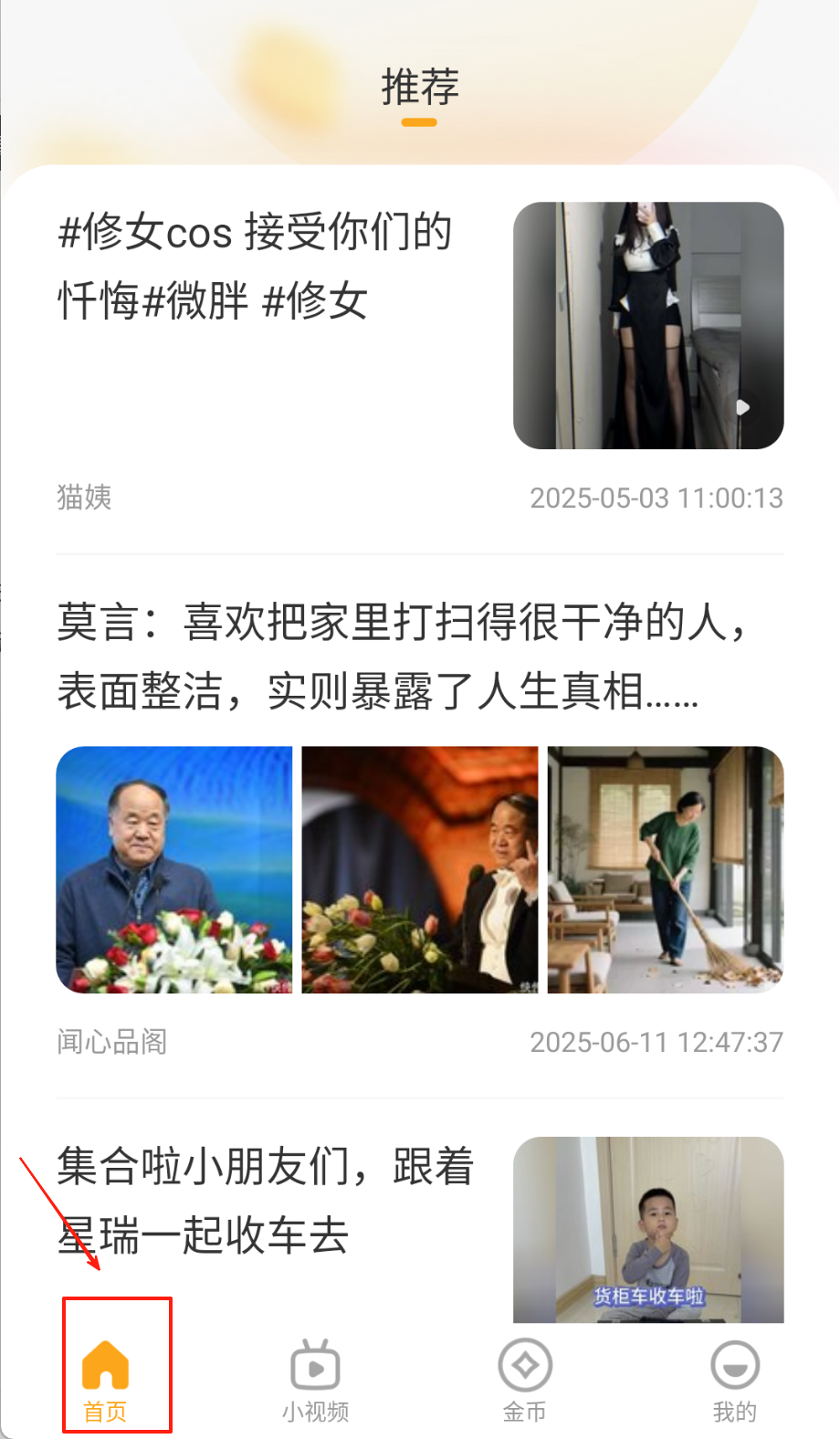Screen dimensions: 840x1439
Task: Play the 修女cos video thumbnail
Action: 648,325
